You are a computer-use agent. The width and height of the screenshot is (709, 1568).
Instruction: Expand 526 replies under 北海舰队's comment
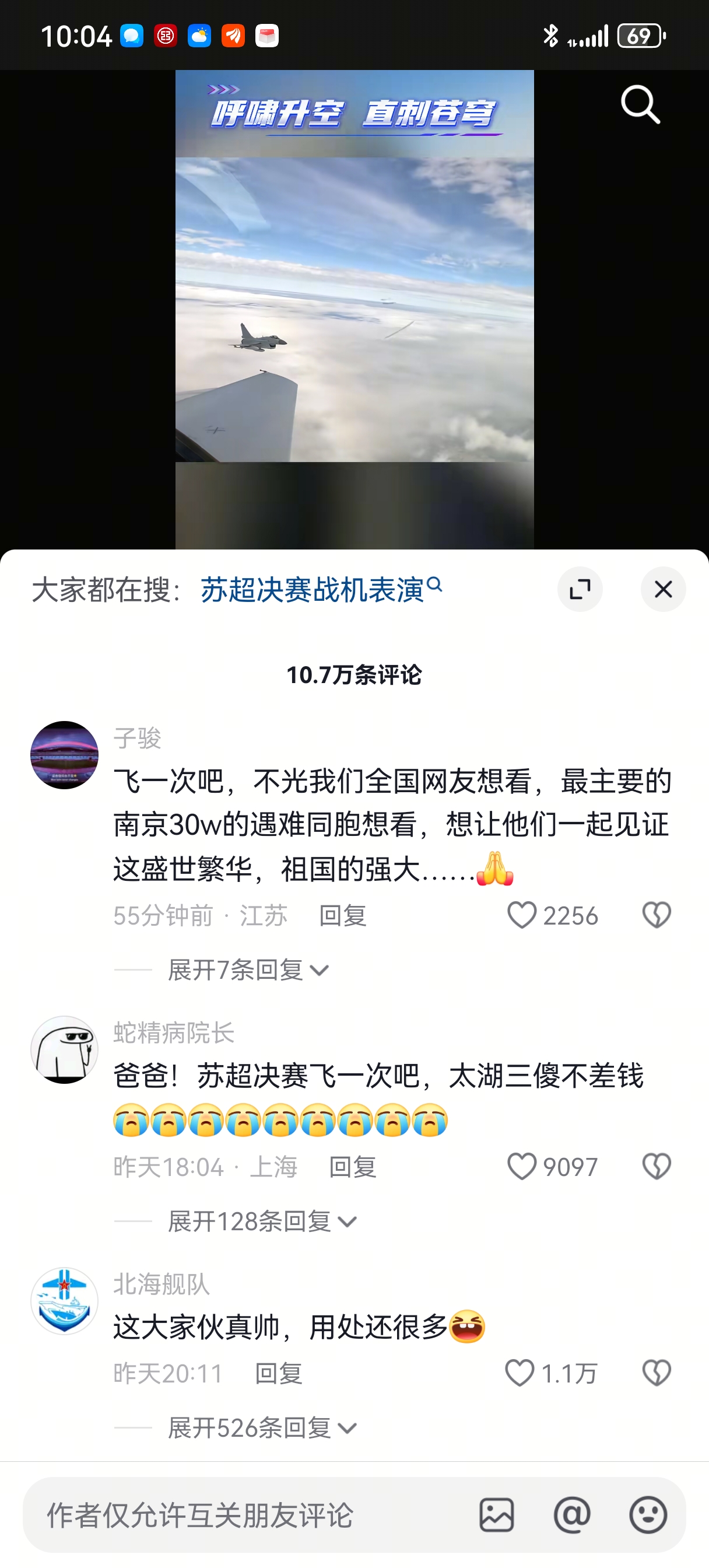[262, 1427]
